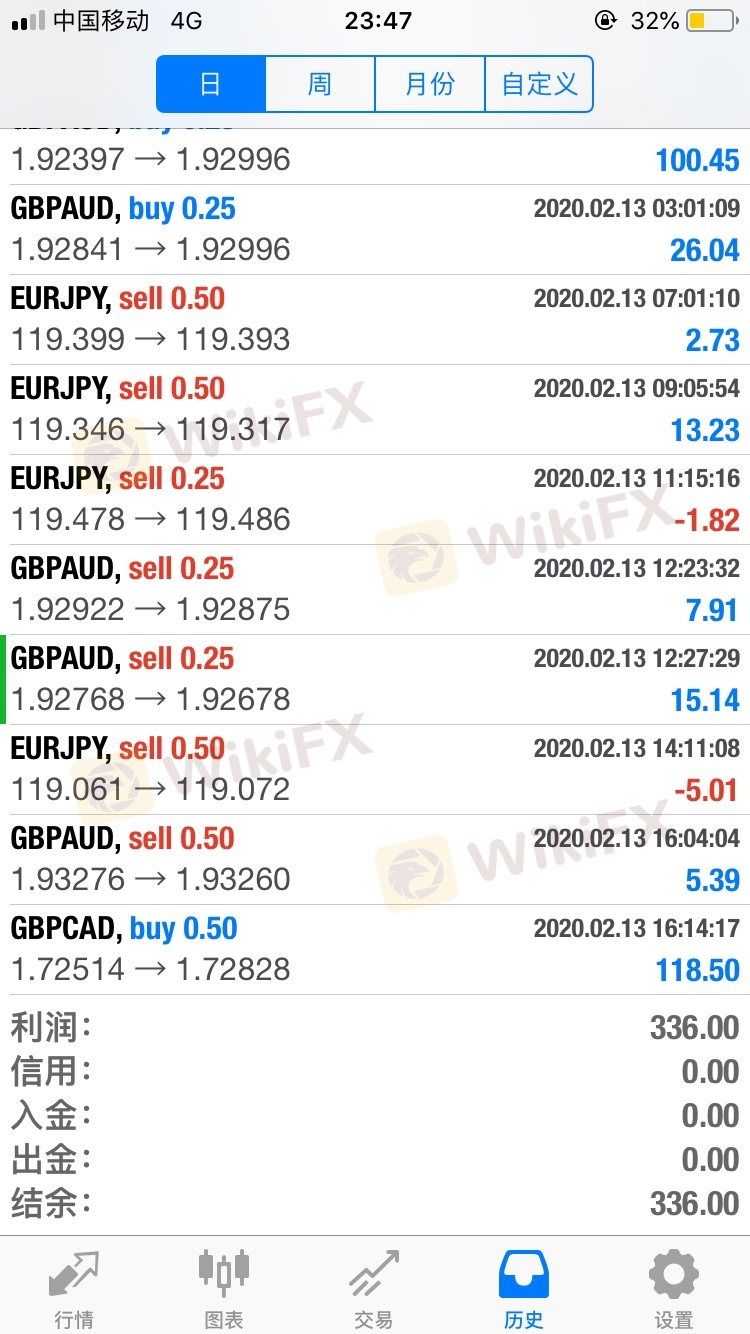The image size is (750, 1334).
Task: Show history for 月份 (month)
Action: (x=430, y=84)
